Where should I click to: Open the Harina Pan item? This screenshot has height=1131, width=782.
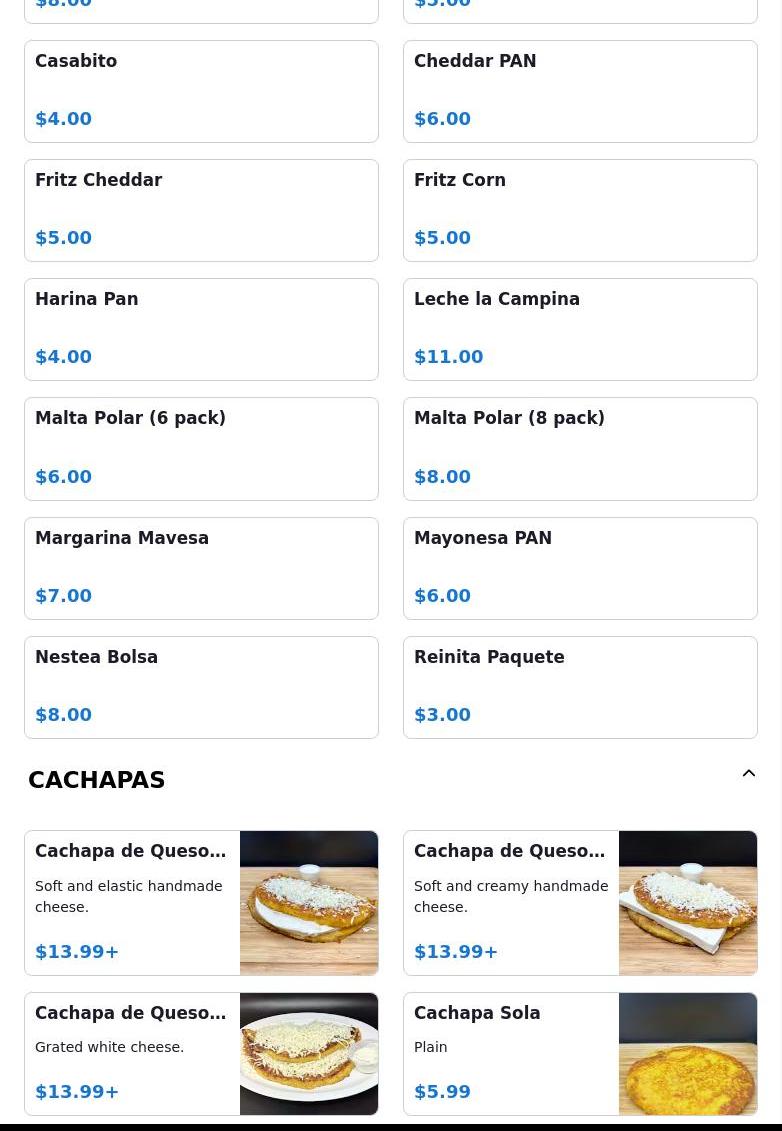[x=201, y=329]
